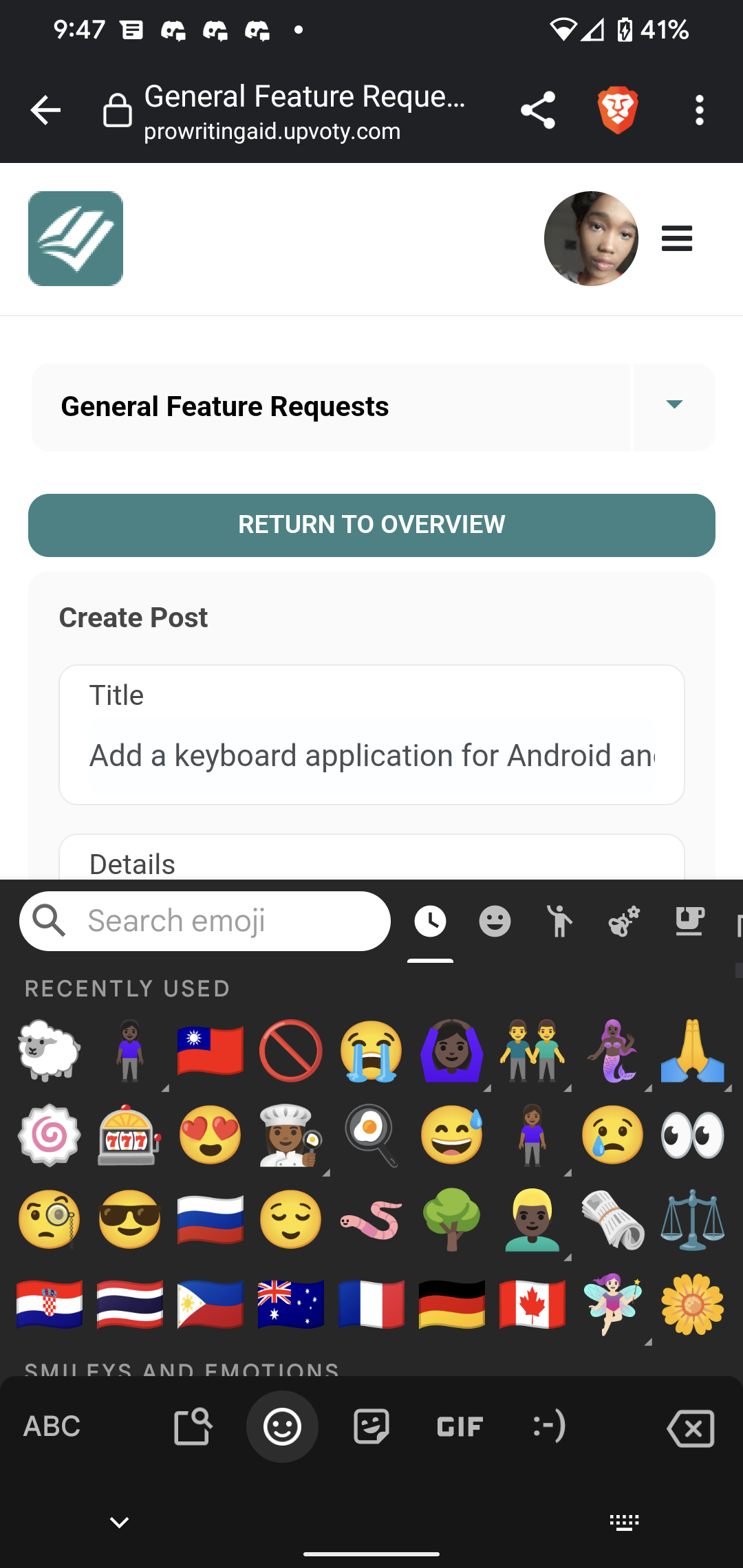Open the hamburger menu next to avatar
This screenshot has width=743, height=1568.
click(677, 239)
